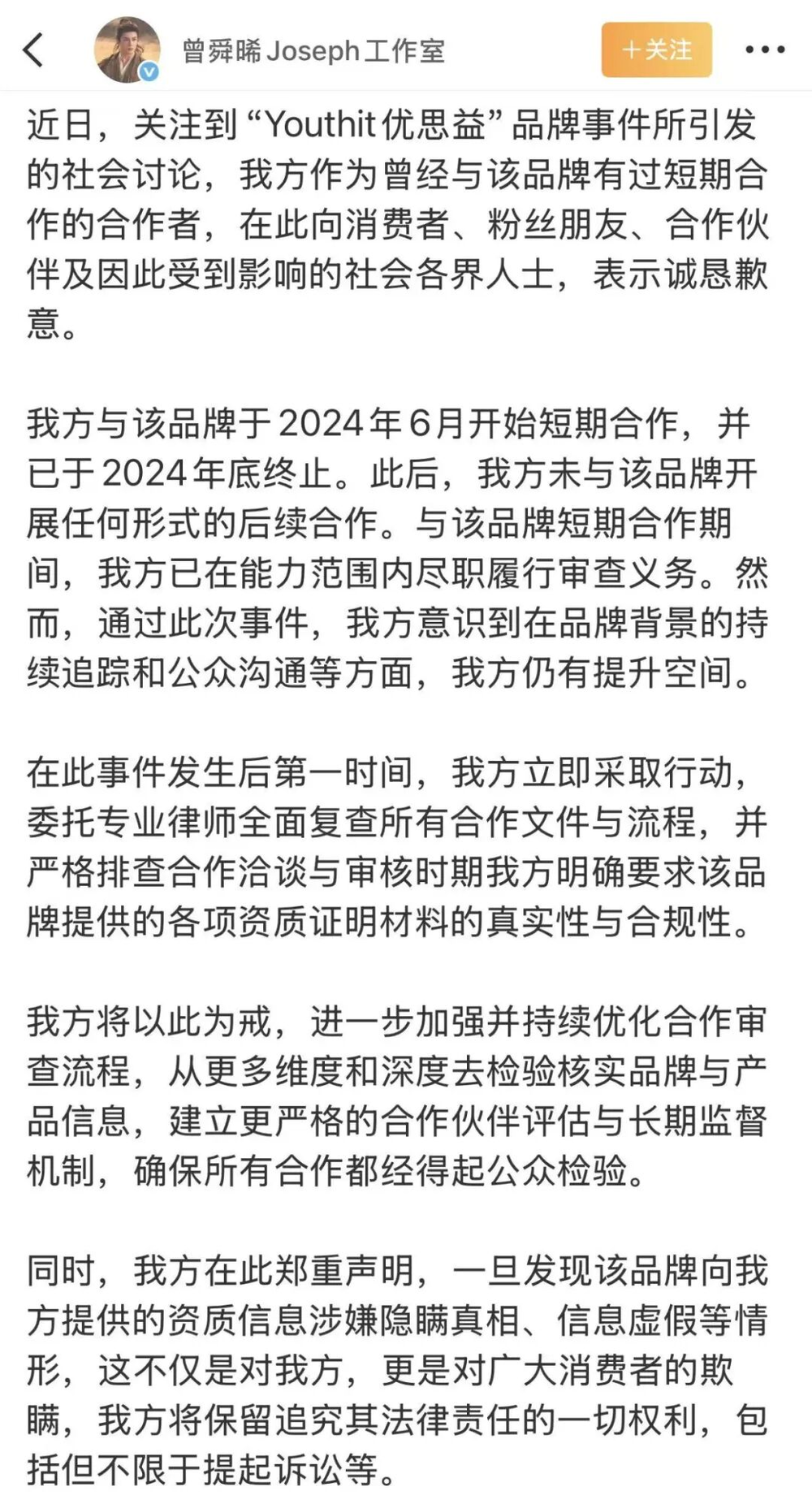Open 曾舜晞Joseph工作室 profile avatar

127,50
